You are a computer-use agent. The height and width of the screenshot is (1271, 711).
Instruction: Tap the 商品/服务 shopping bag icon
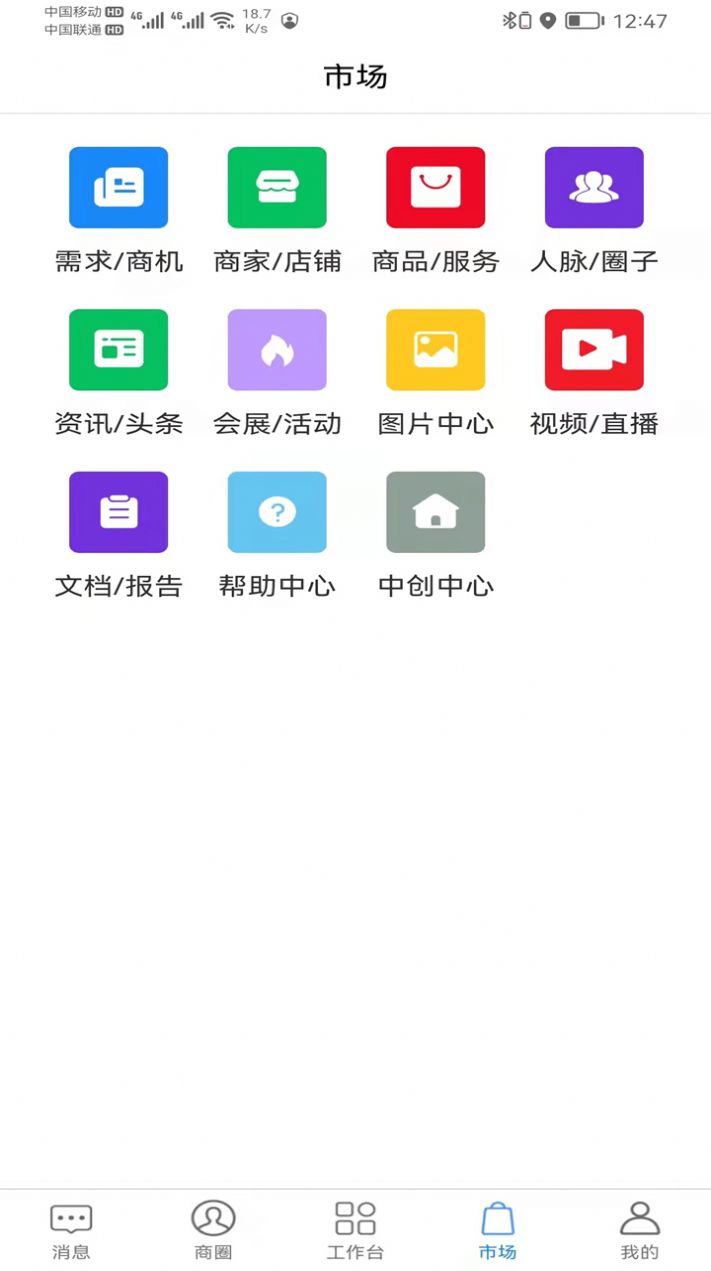[x=435, y=188]
